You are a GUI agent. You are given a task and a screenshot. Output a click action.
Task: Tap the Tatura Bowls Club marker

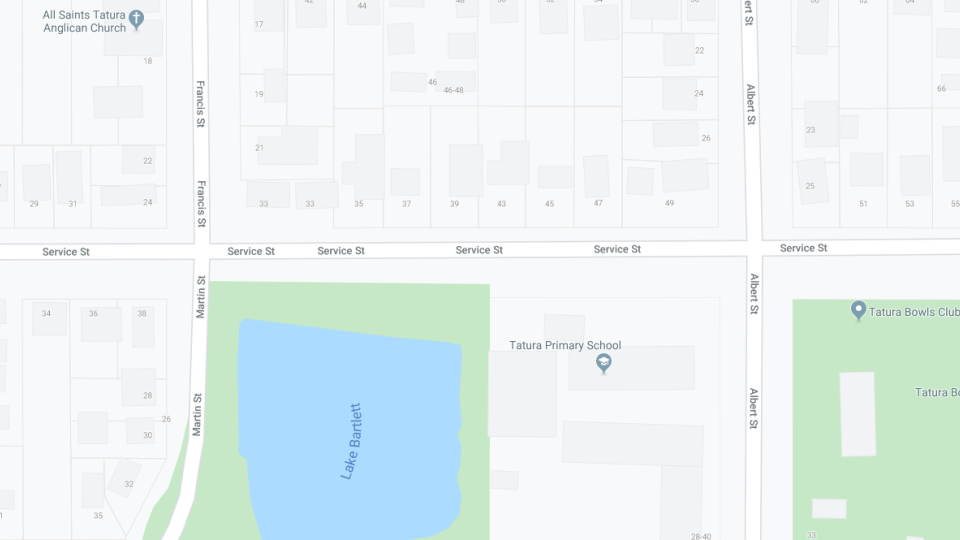[858, 311]
